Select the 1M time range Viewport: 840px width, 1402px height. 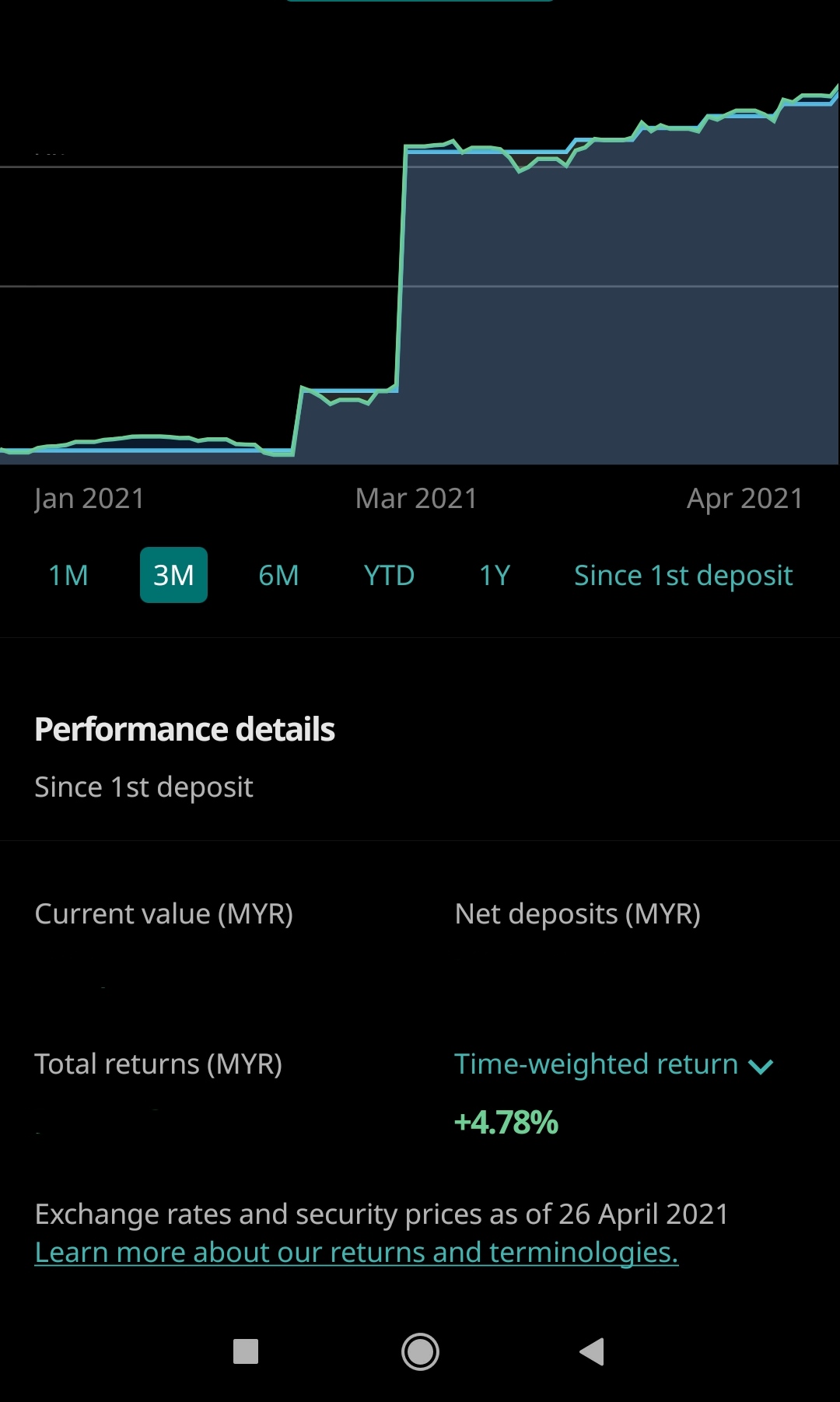[68, 575]
